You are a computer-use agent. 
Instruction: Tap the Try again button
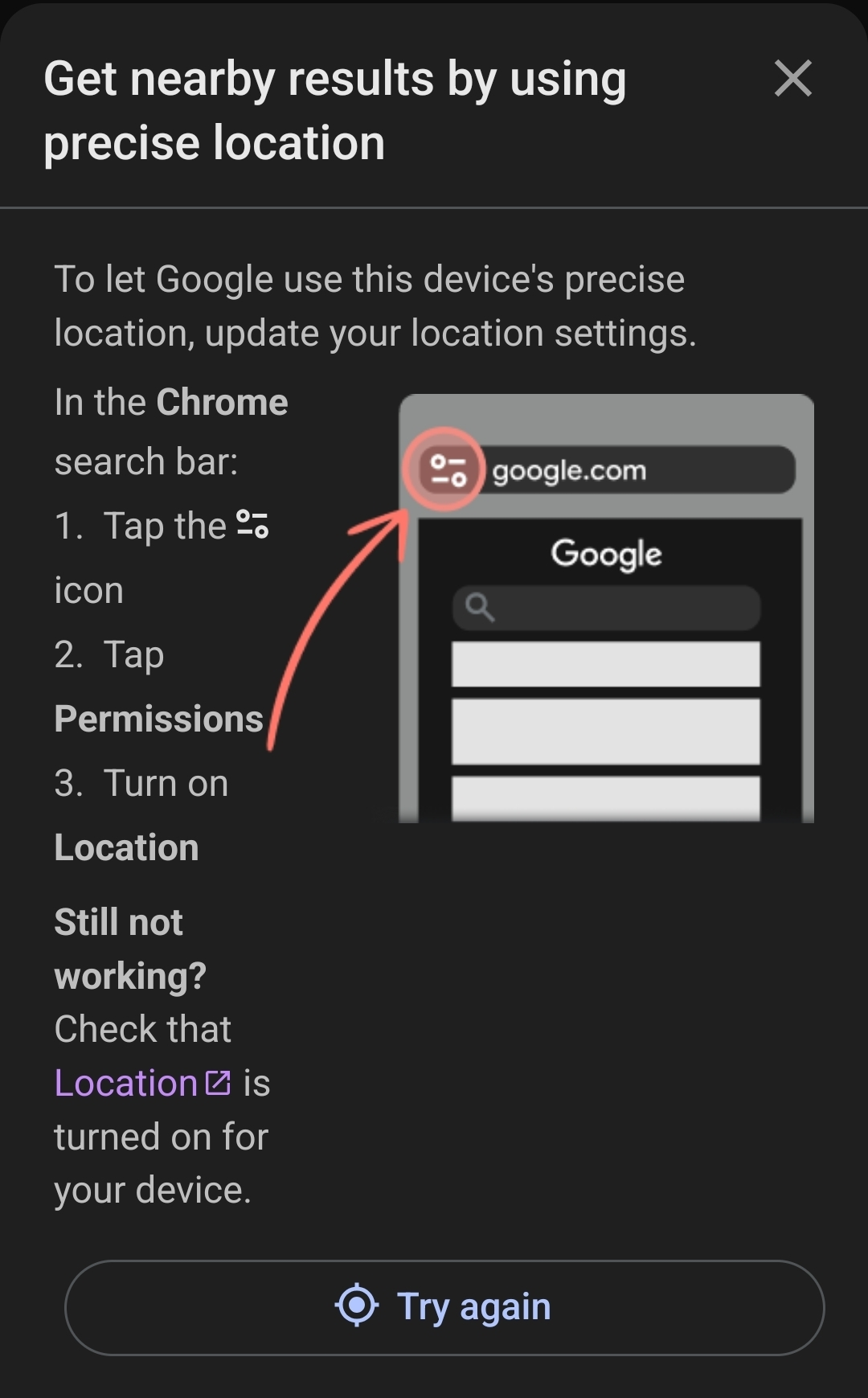(444, 1306)
